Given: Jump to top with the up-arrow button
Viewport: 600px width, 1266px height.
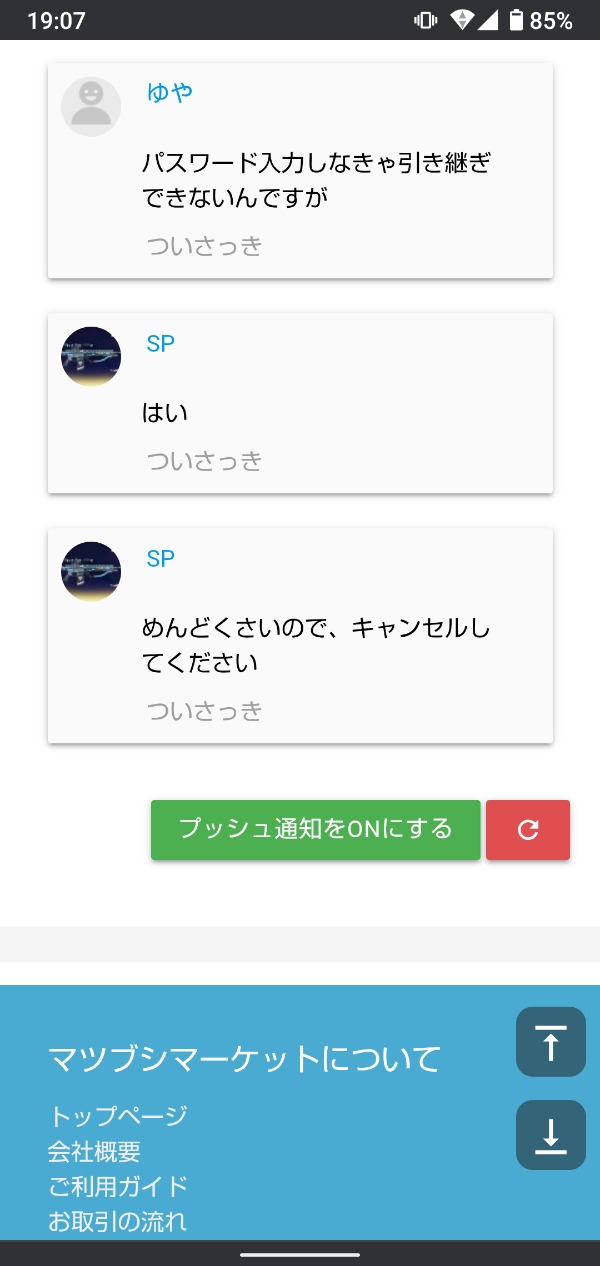Looking at the screenshot, I should (551, 1041).
